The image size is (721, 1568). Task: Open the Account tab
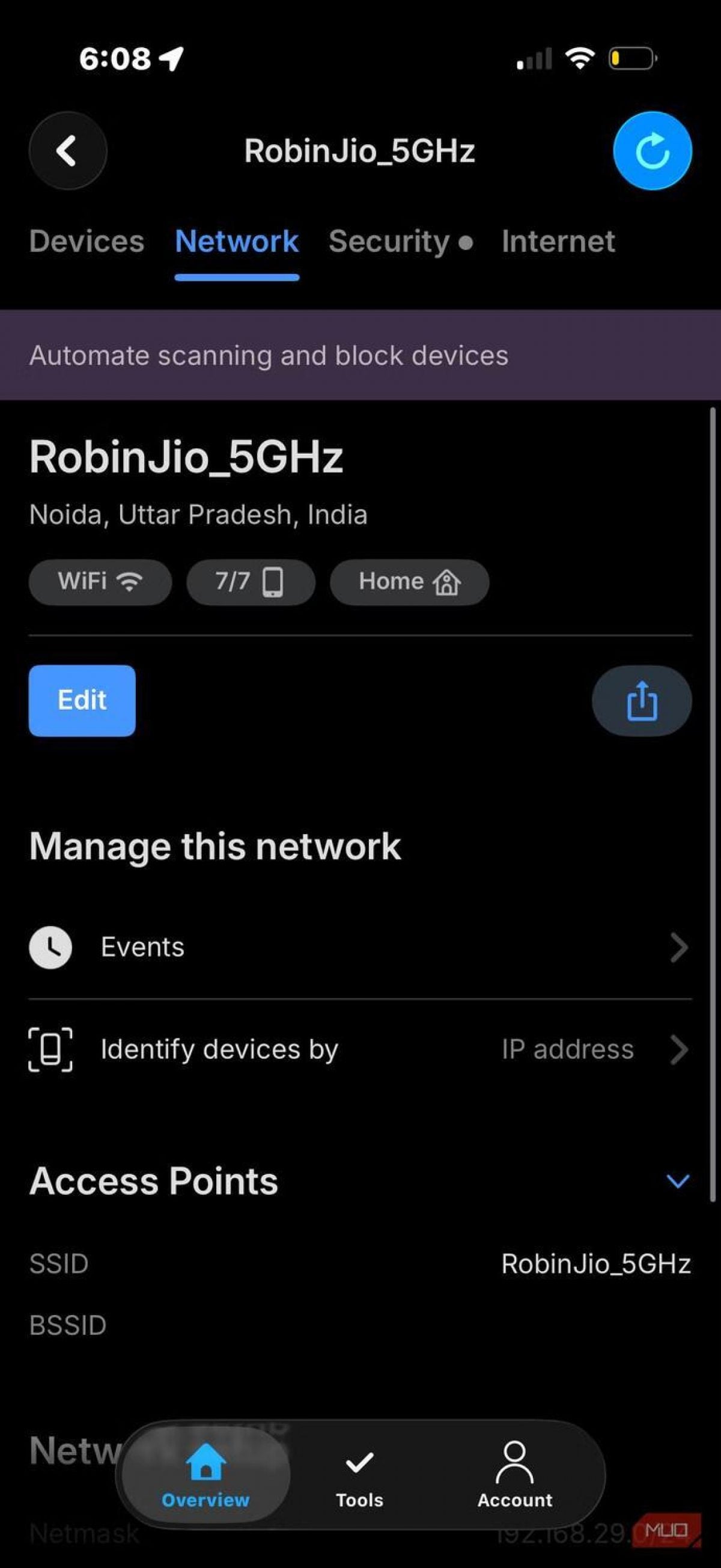(515, 1475)
